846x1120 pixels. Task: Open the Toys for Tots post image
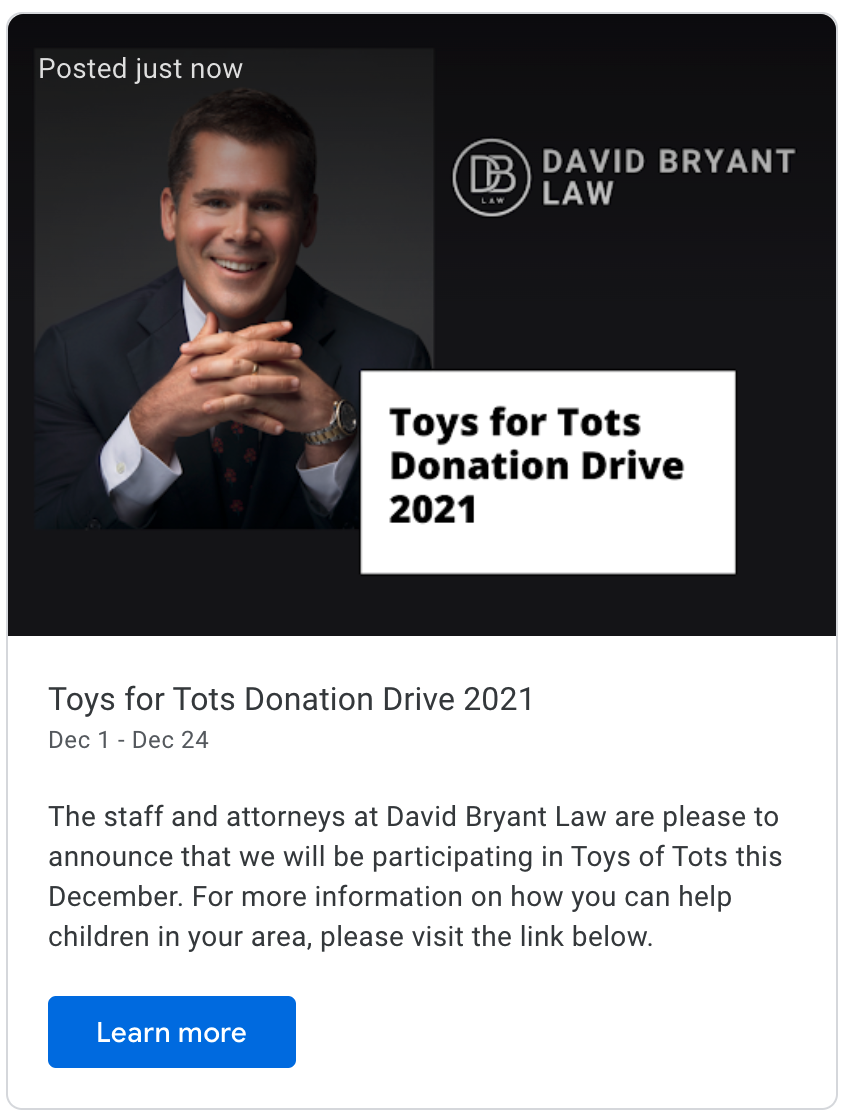[422, 326]
